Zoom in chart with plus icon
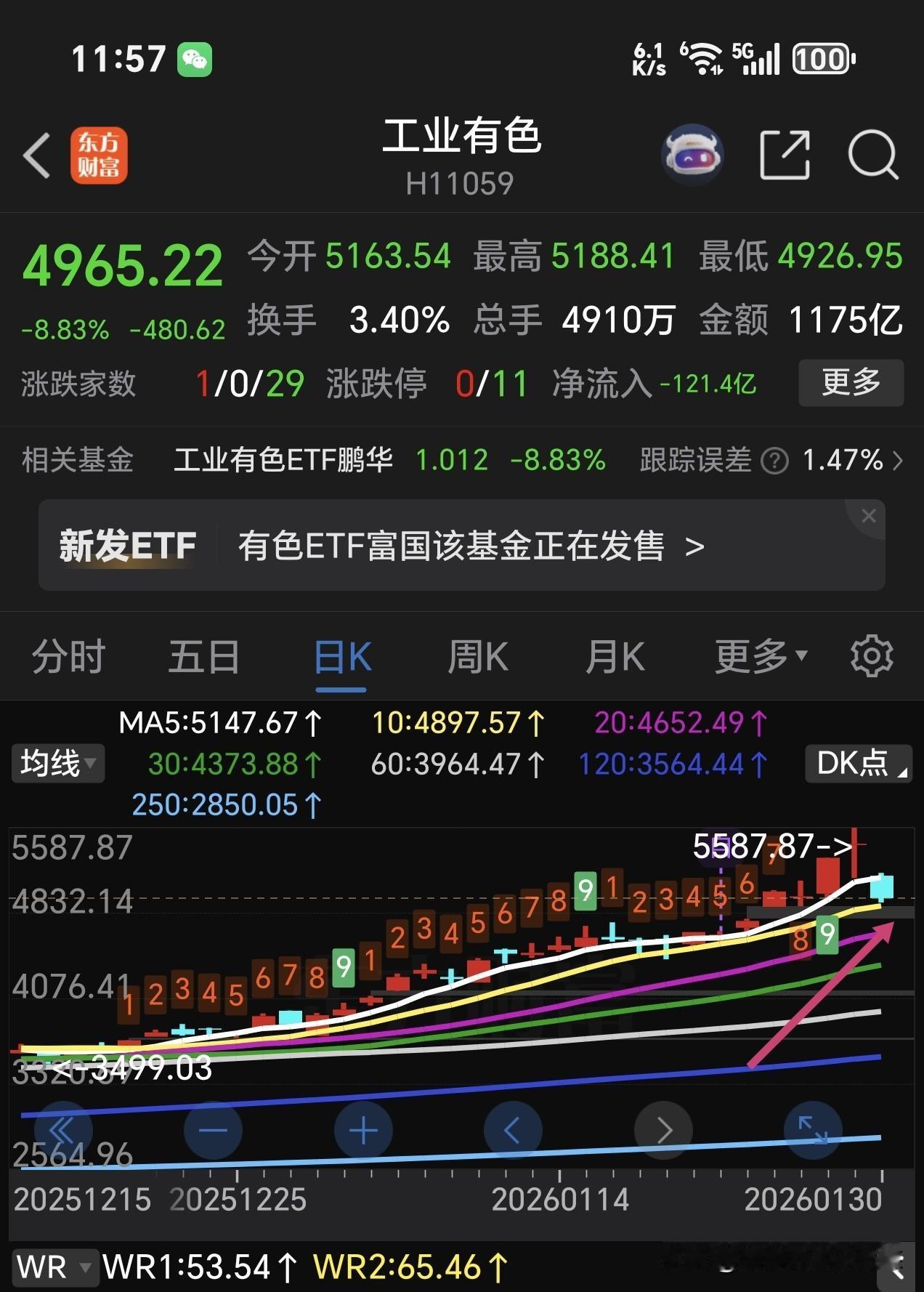The height and width of the screenshot is (1292, 924). tap(363, 1130)
